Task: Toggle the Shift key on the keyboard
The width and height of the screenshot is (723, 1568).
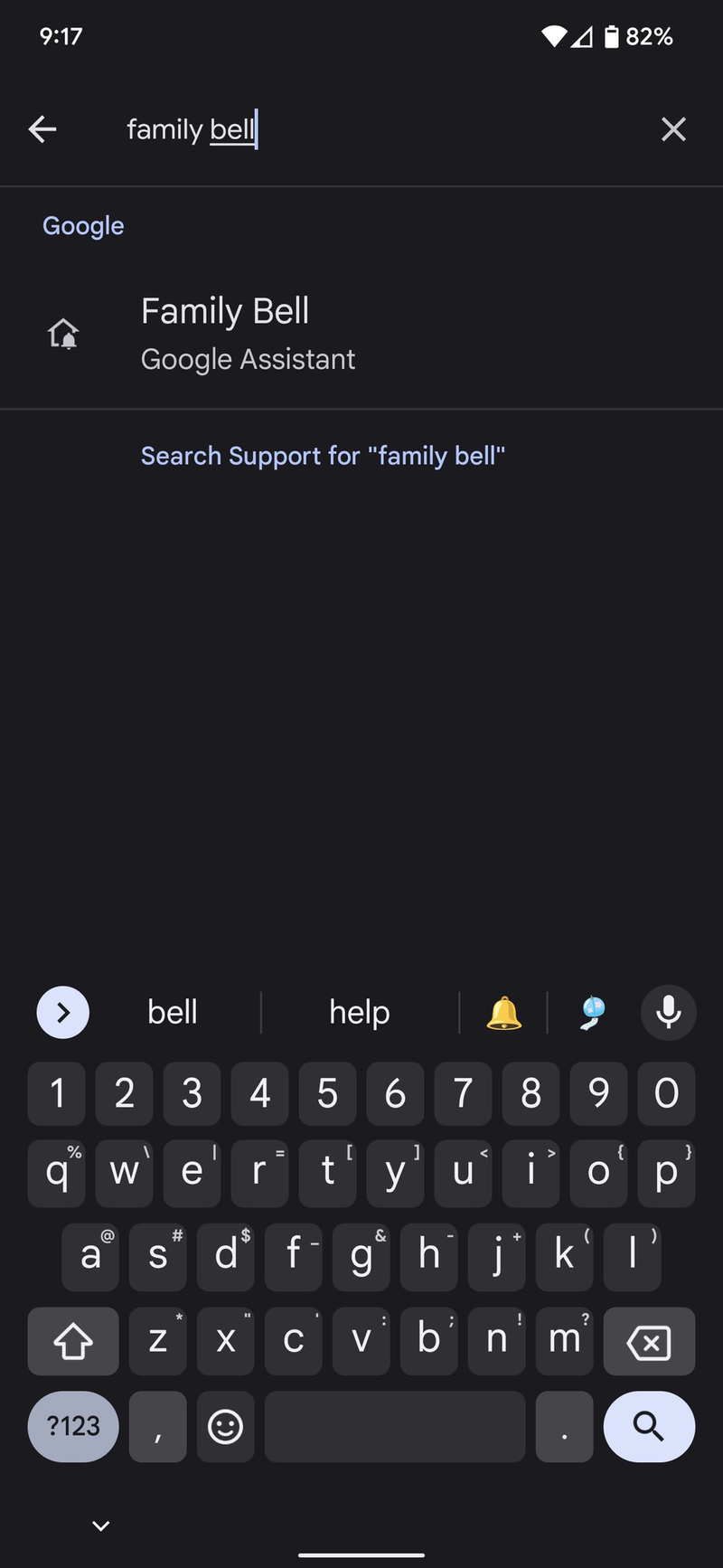Action: (72, 1342)
